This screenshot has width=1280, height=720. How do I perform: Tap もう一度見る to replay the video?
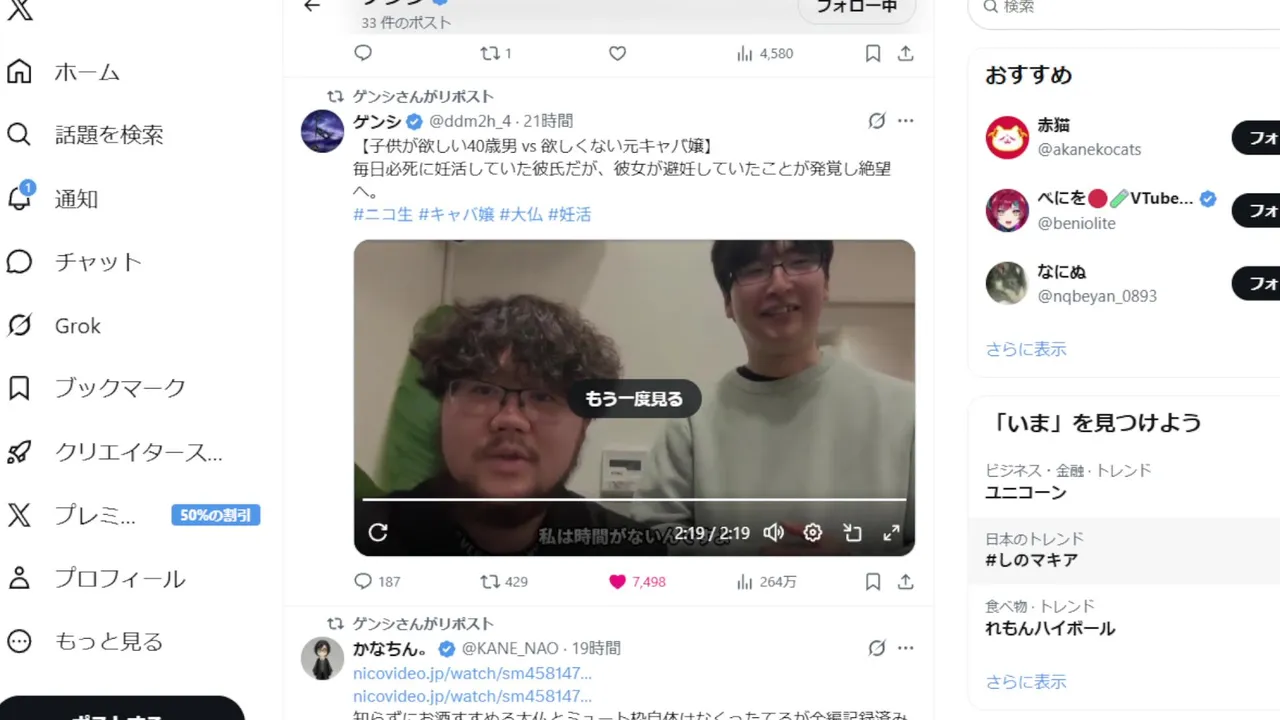point(634,399)
